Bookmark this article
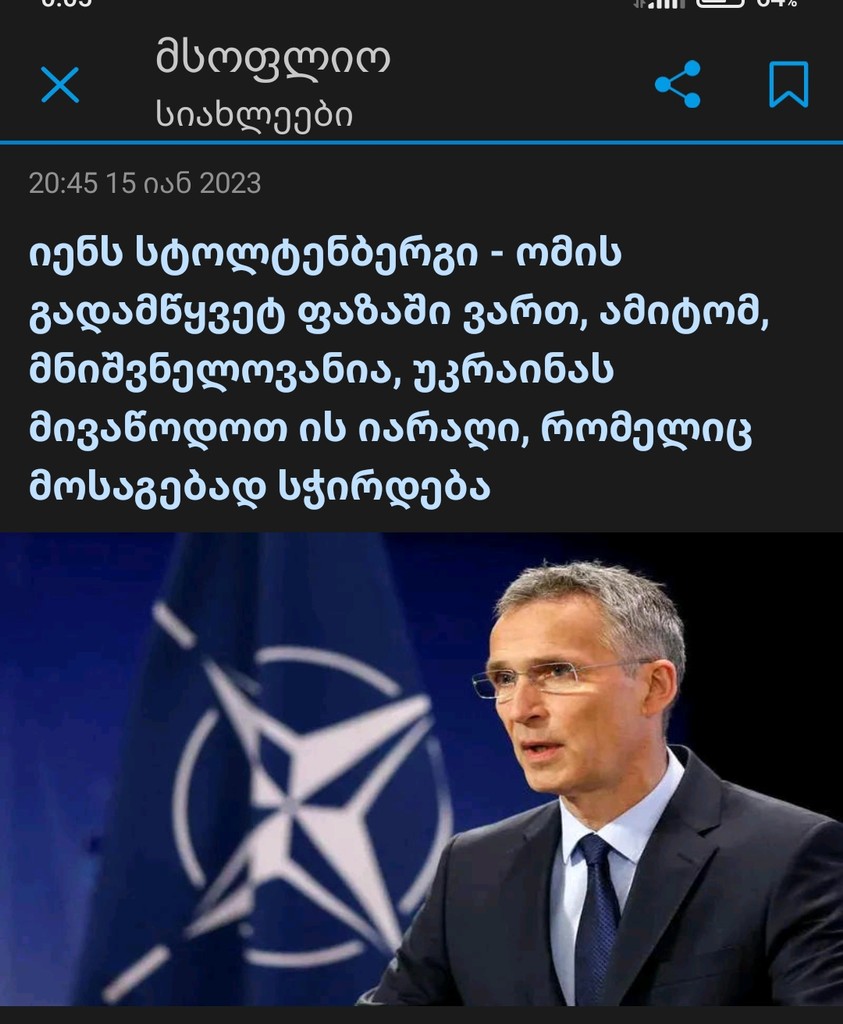This screenshot has height=1024, width=843. pos(788,85)
